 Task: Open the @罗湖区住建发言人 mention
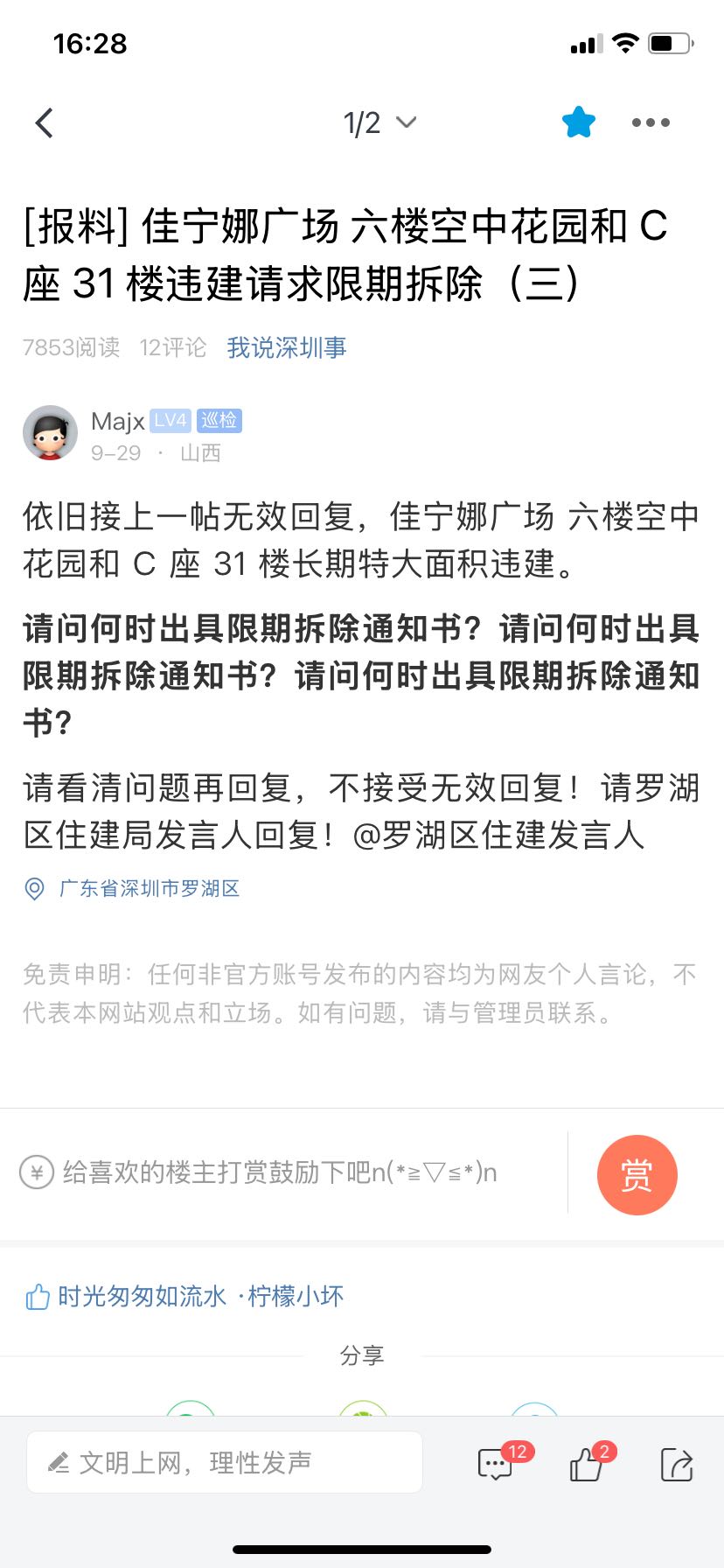click(x=498, y=835)
